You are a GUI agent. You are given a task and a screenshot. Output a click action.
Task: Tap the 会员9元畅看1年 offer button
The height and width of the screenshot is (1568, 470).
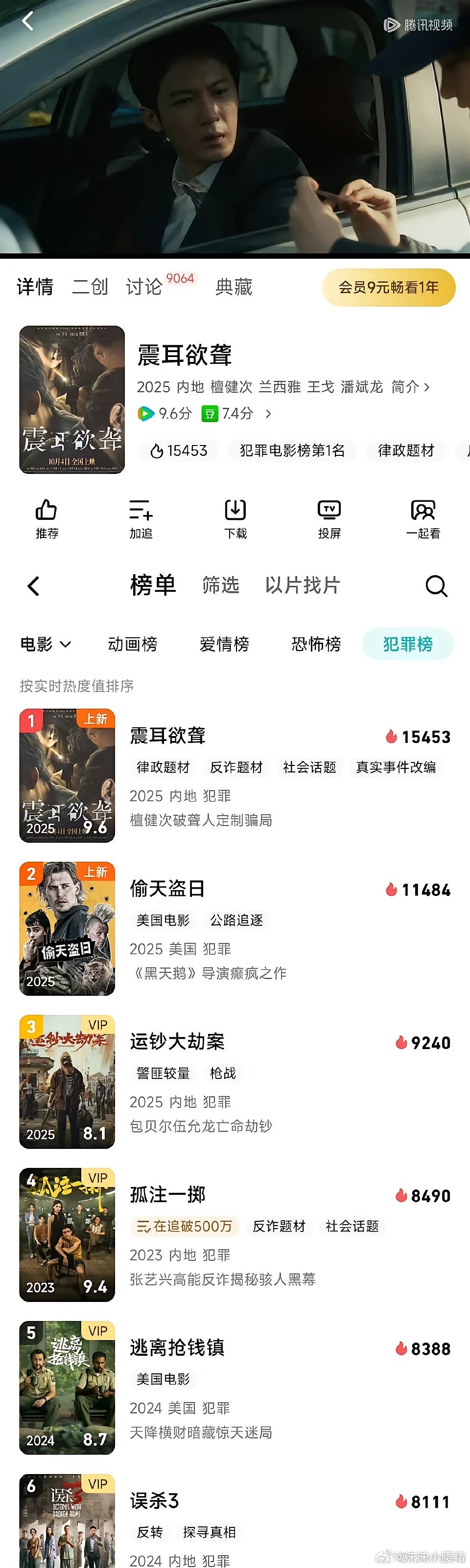(x=388, y=287)
